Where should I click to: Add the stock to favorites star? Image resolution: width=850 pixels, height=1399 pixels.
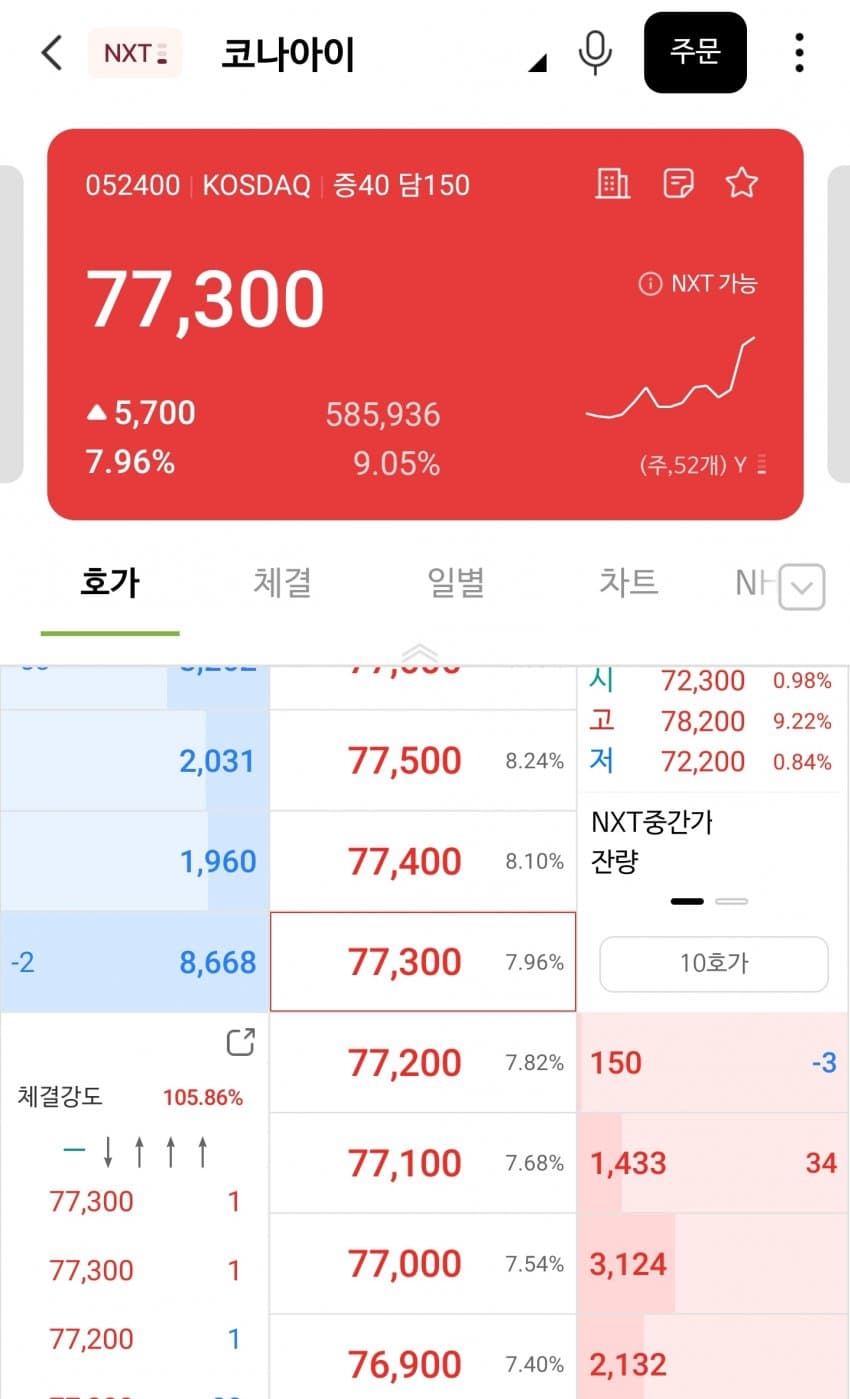(x=742, y=184)
